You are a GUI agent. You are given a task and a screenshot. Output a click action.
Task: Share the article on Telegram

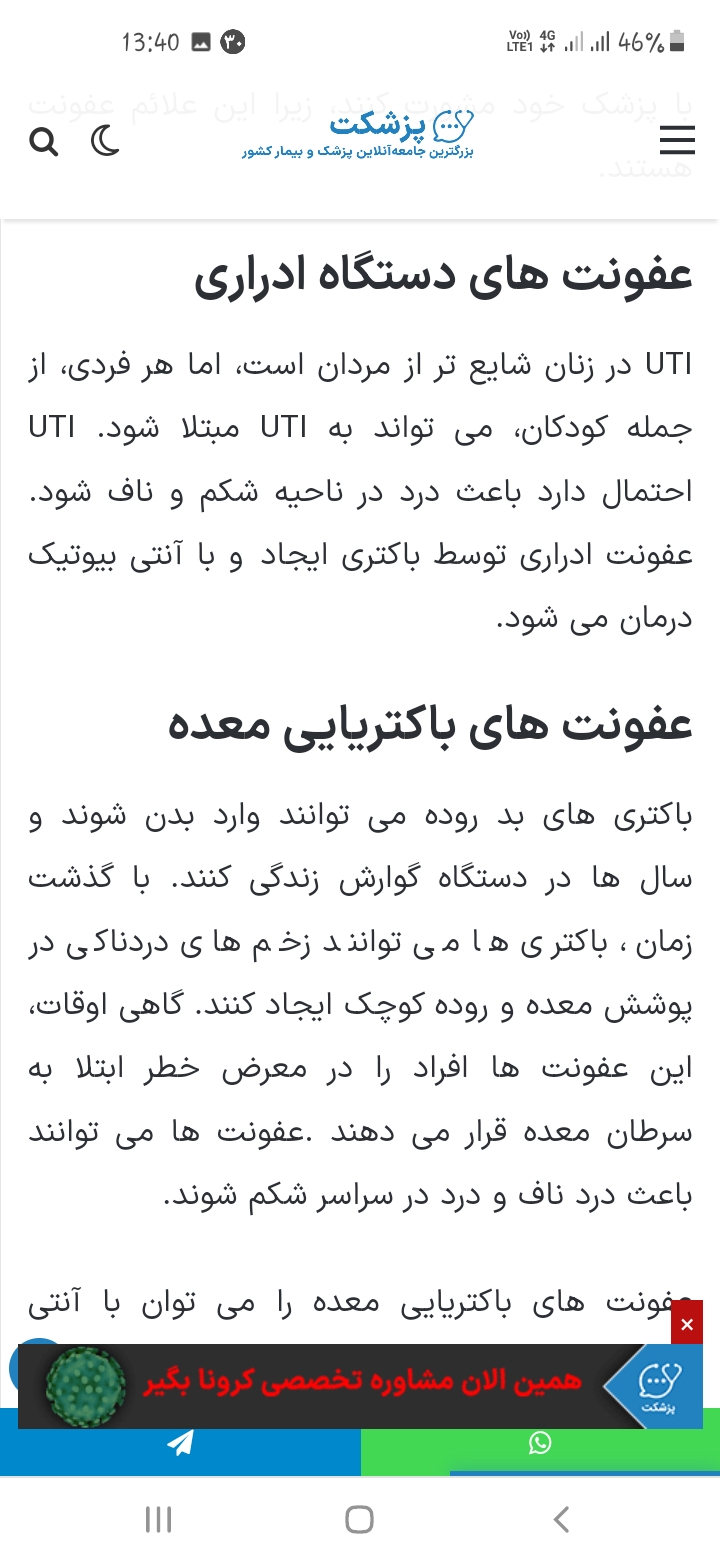180,1443
